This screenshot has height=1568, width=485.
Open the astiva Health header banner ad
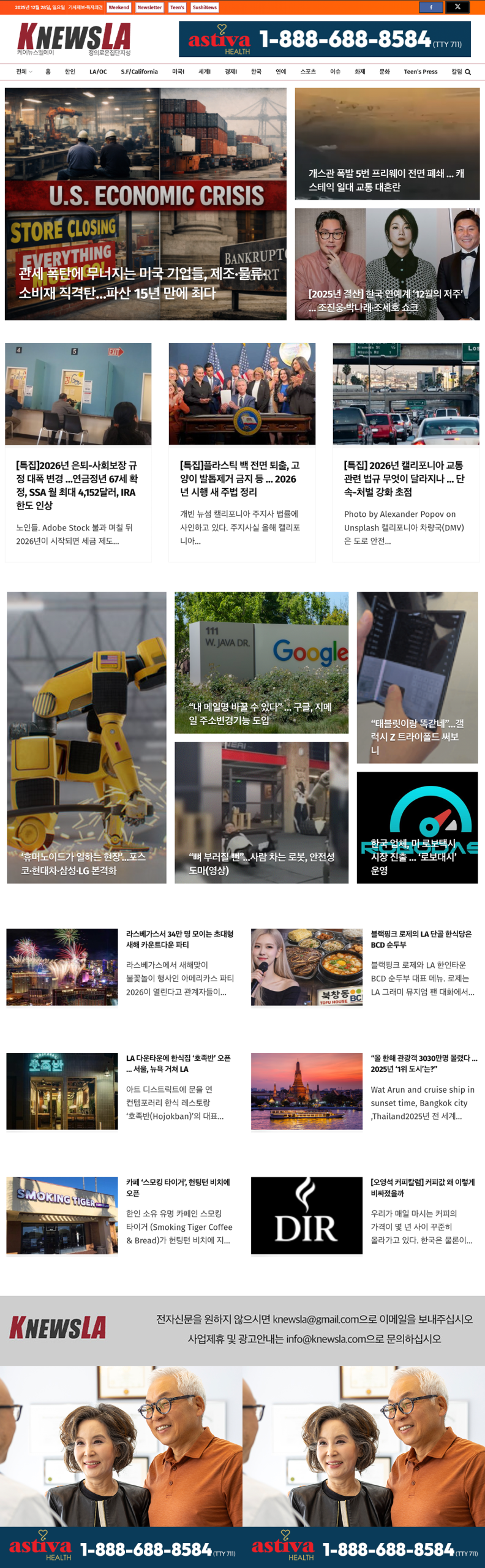pos(325,39)
